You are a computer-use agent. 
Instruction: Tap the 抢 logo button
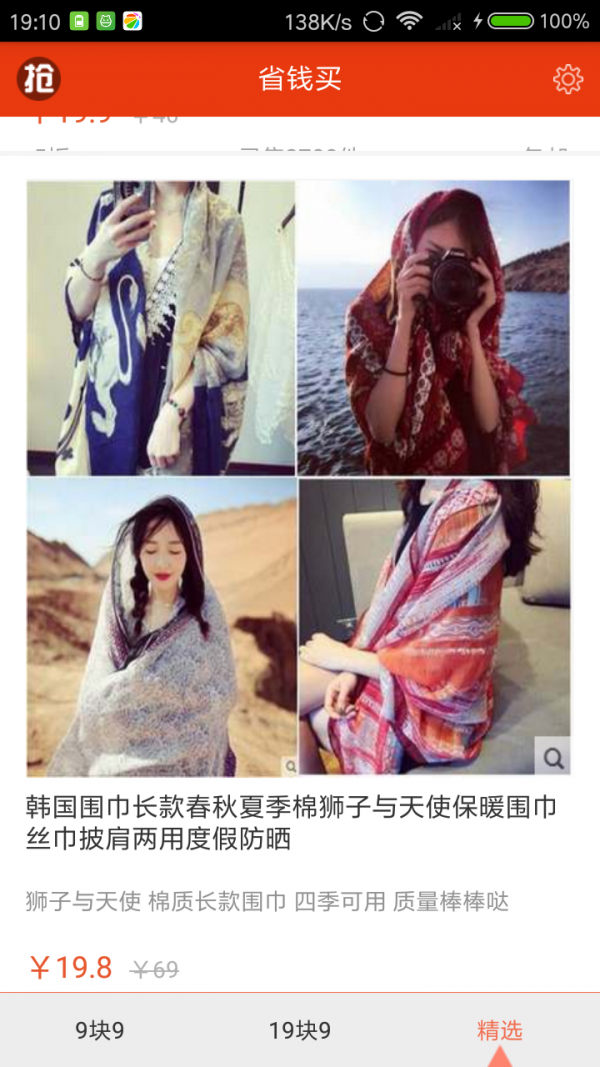point(38,79)
